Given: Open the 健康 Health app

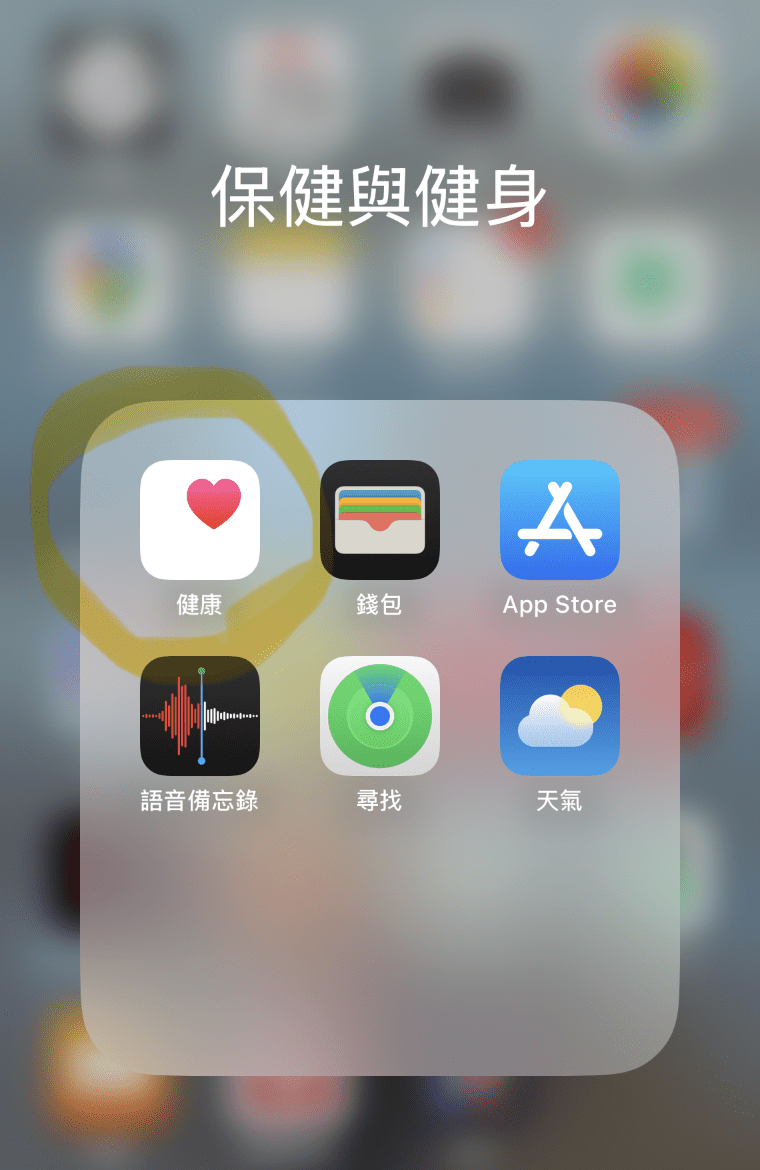Looking at the screenshot, I should [x=200, y=519].
